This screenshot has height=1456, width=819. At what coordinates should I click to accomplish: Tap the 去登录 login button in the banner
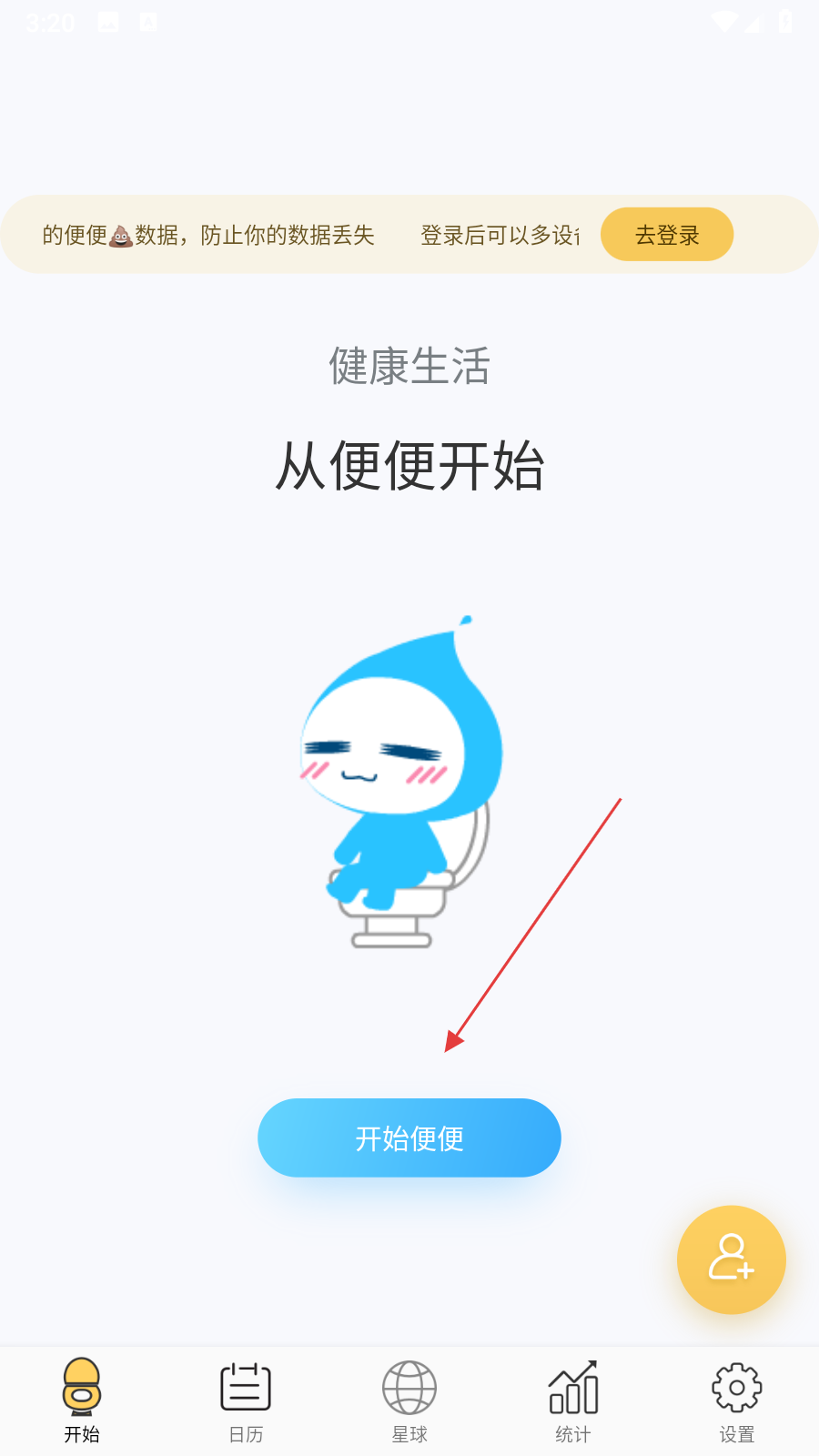667,234
